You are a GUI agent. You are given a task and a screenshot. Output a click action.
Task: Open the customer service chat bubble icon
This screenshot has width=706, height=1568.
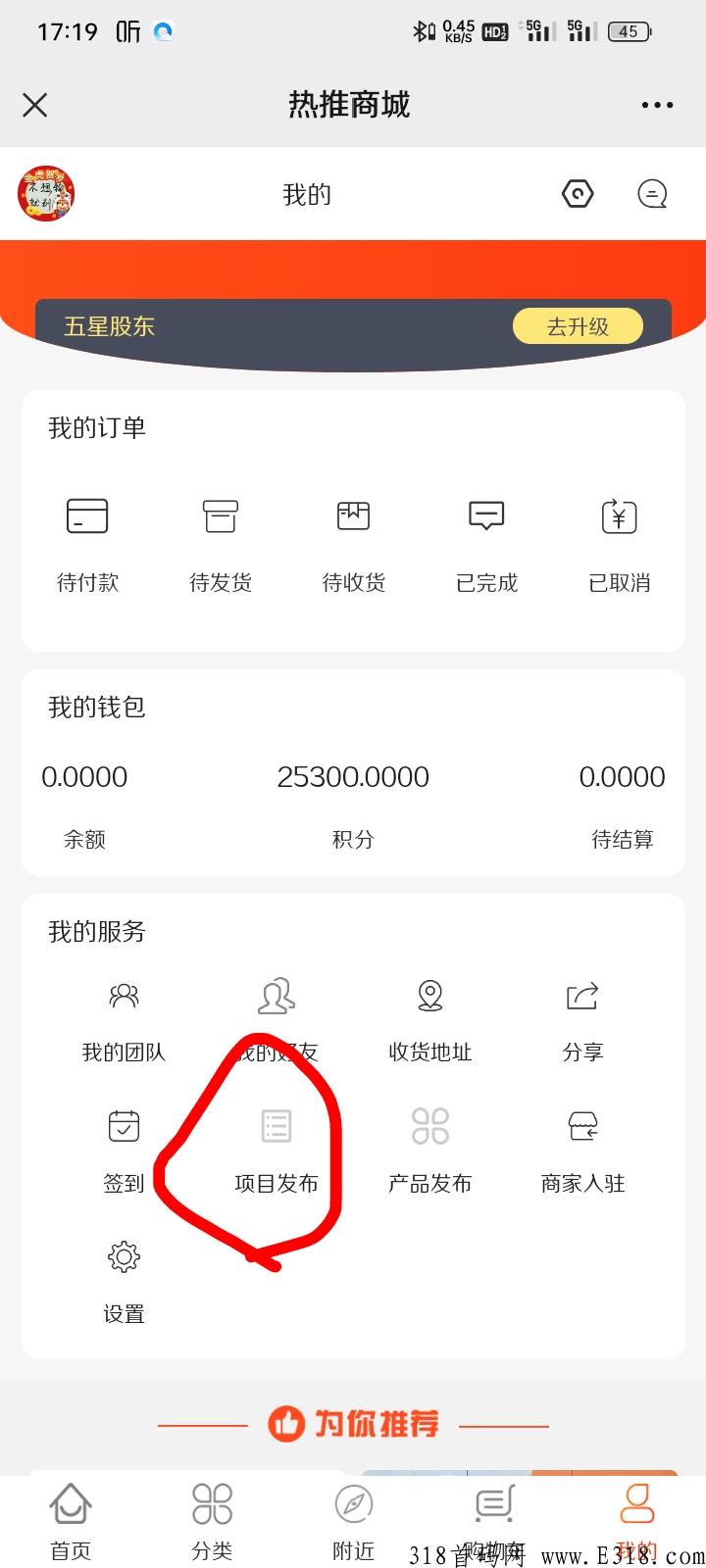(x=651, y=194)
